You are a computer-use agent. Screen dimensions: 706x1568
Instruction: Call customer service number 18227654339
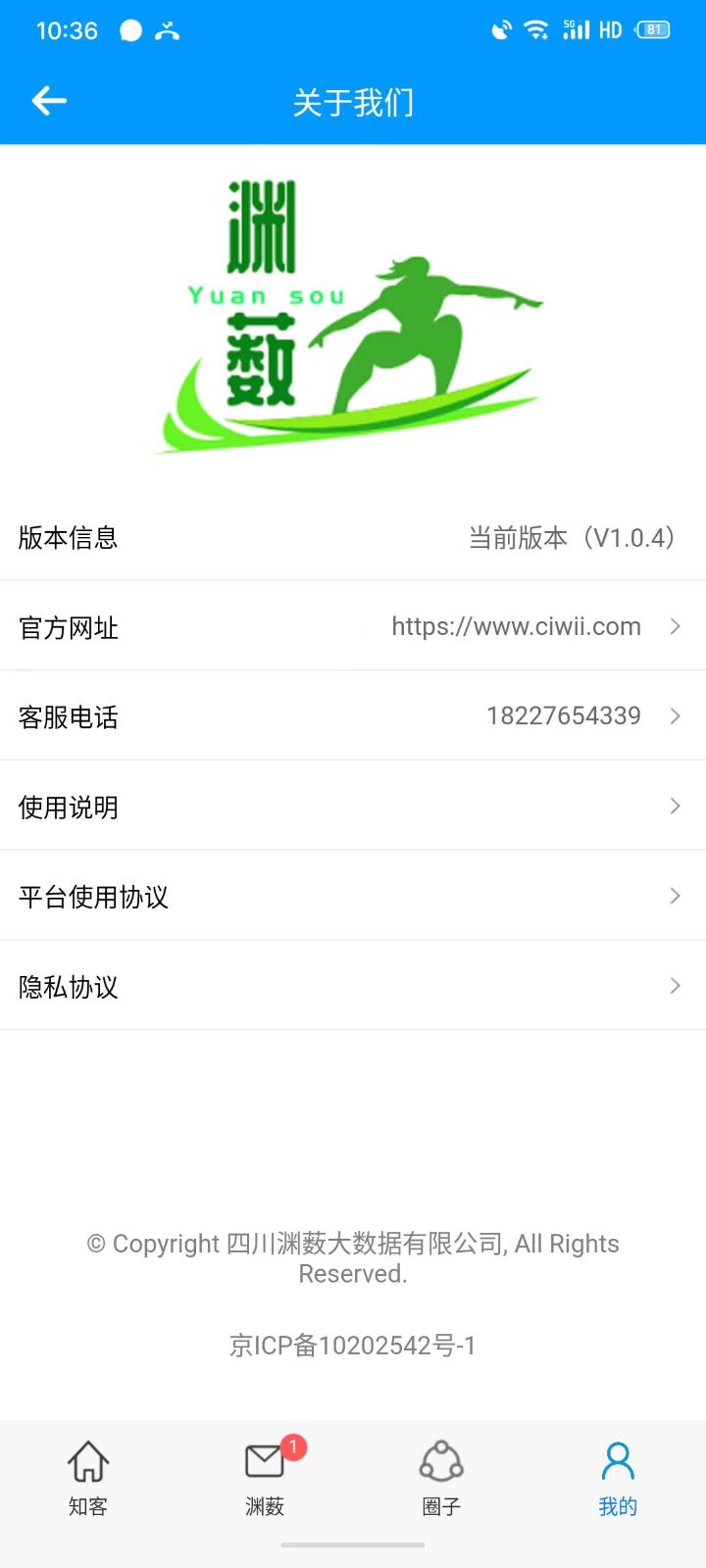pyautogui.click(x=564, y=716)
